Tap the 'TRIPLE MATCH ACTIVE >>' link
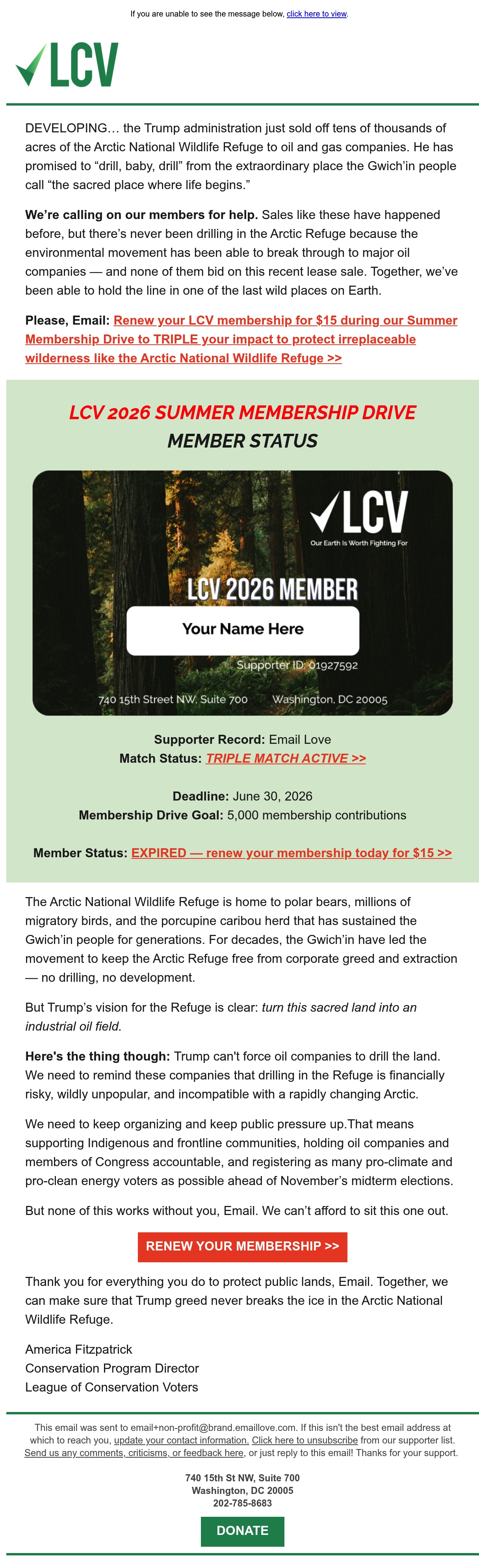479x1568 pixels. pos(286,758)
